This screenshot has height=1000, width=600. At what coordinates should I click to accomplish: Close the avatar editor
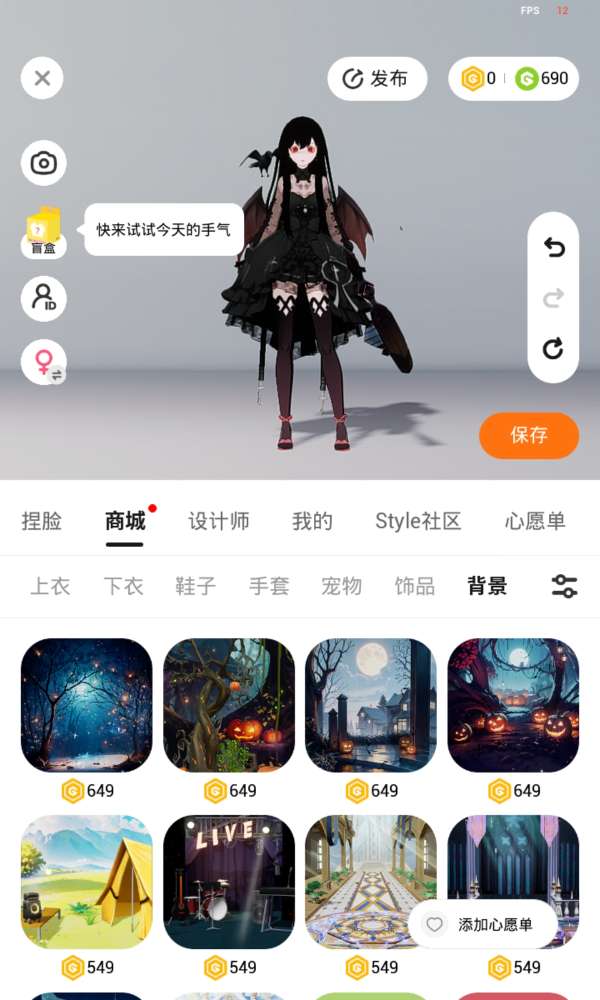(42, 78)
